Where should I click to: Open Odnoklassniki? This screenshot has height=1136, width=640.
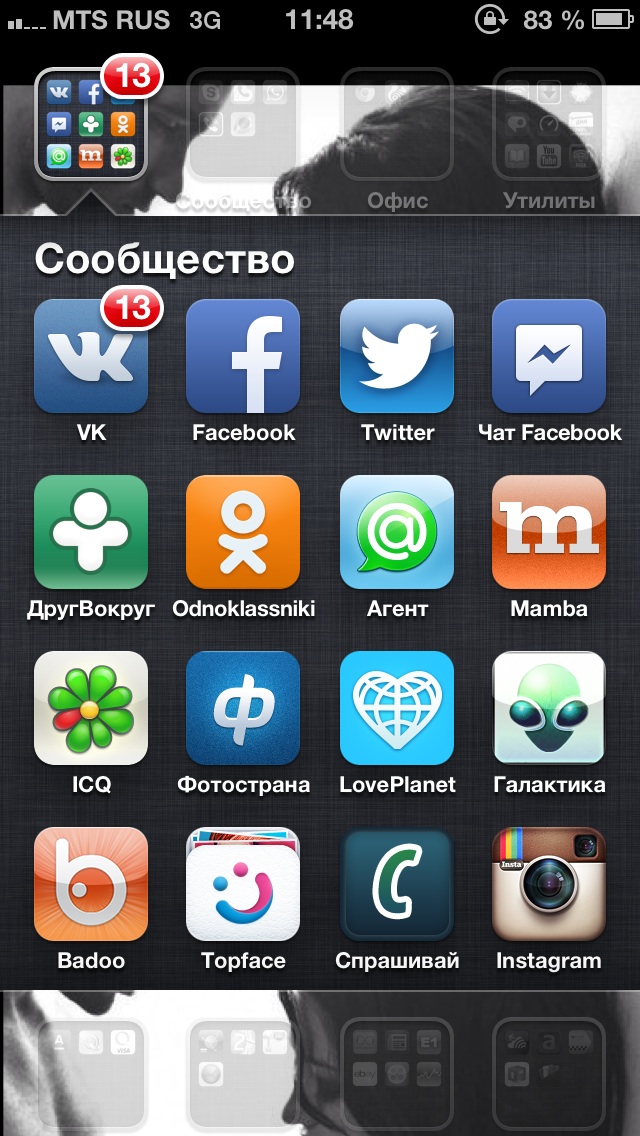[243, 533]
